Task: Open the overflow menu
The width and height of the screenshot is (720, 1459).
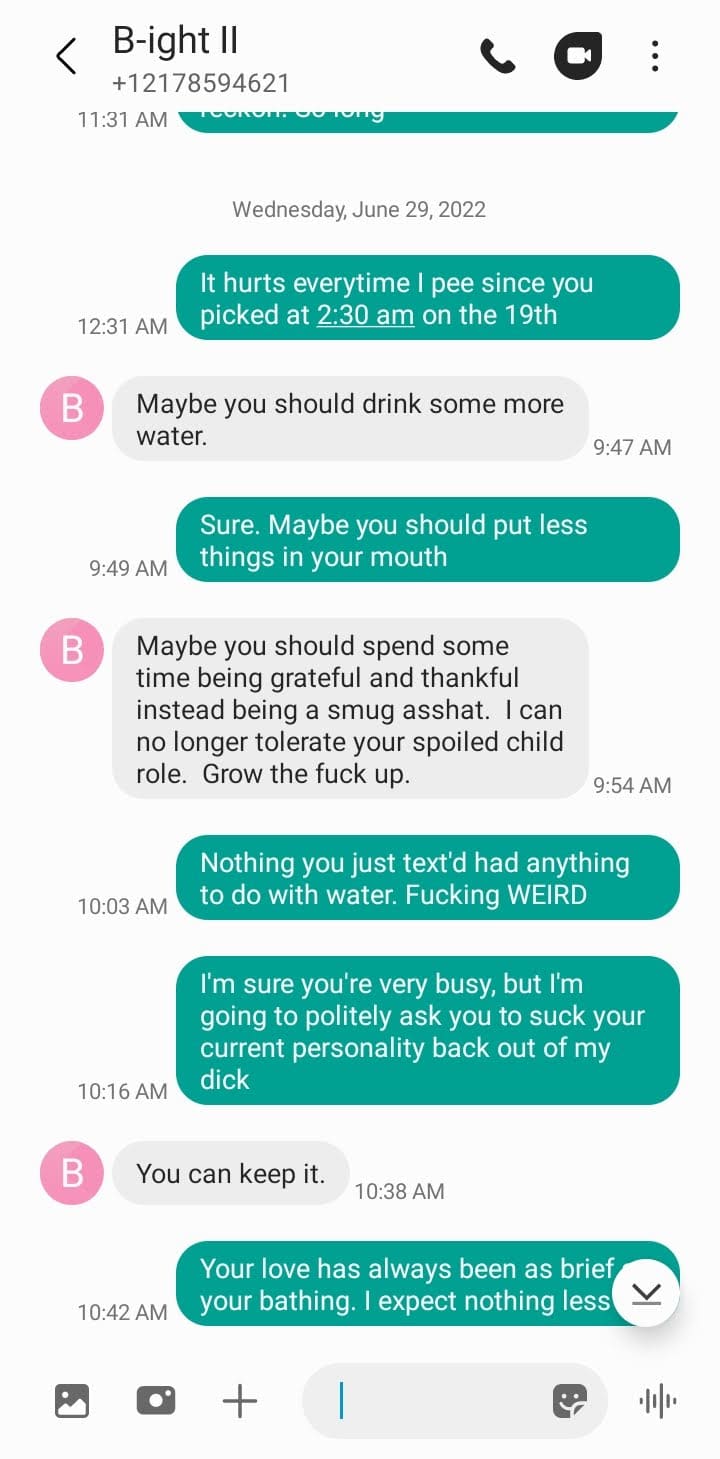Action: [655, 56]
